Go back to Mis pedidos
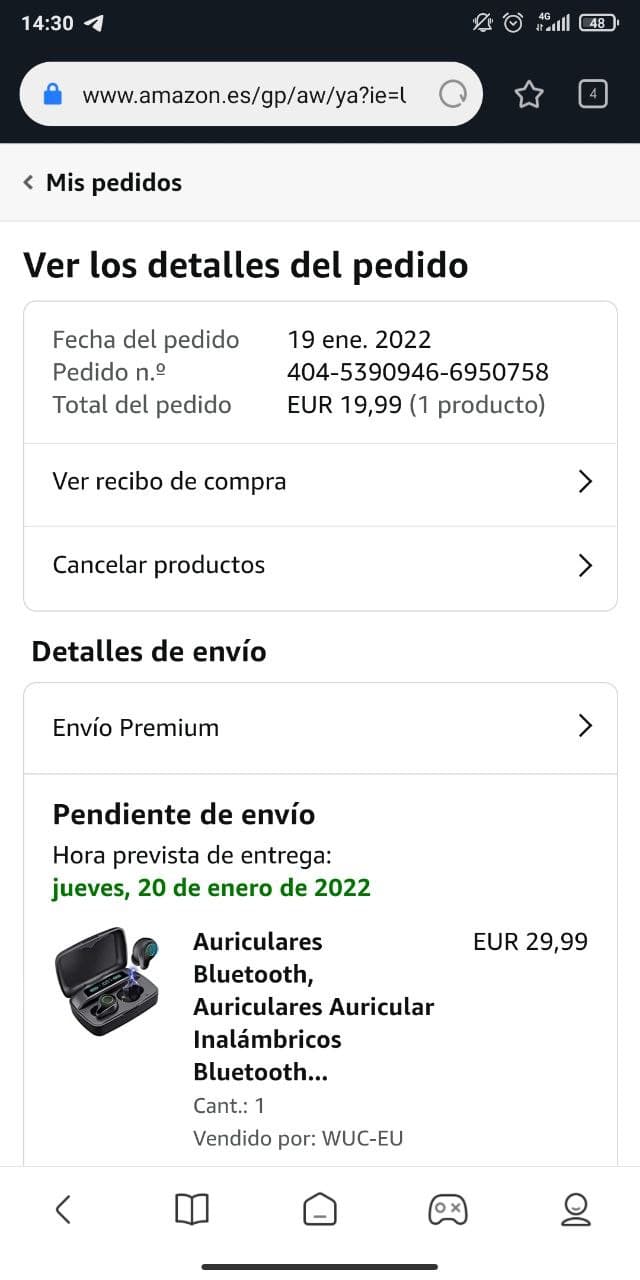Viewport: 640px width, 1280px height. pyautogui.click(x=103, y=183)
